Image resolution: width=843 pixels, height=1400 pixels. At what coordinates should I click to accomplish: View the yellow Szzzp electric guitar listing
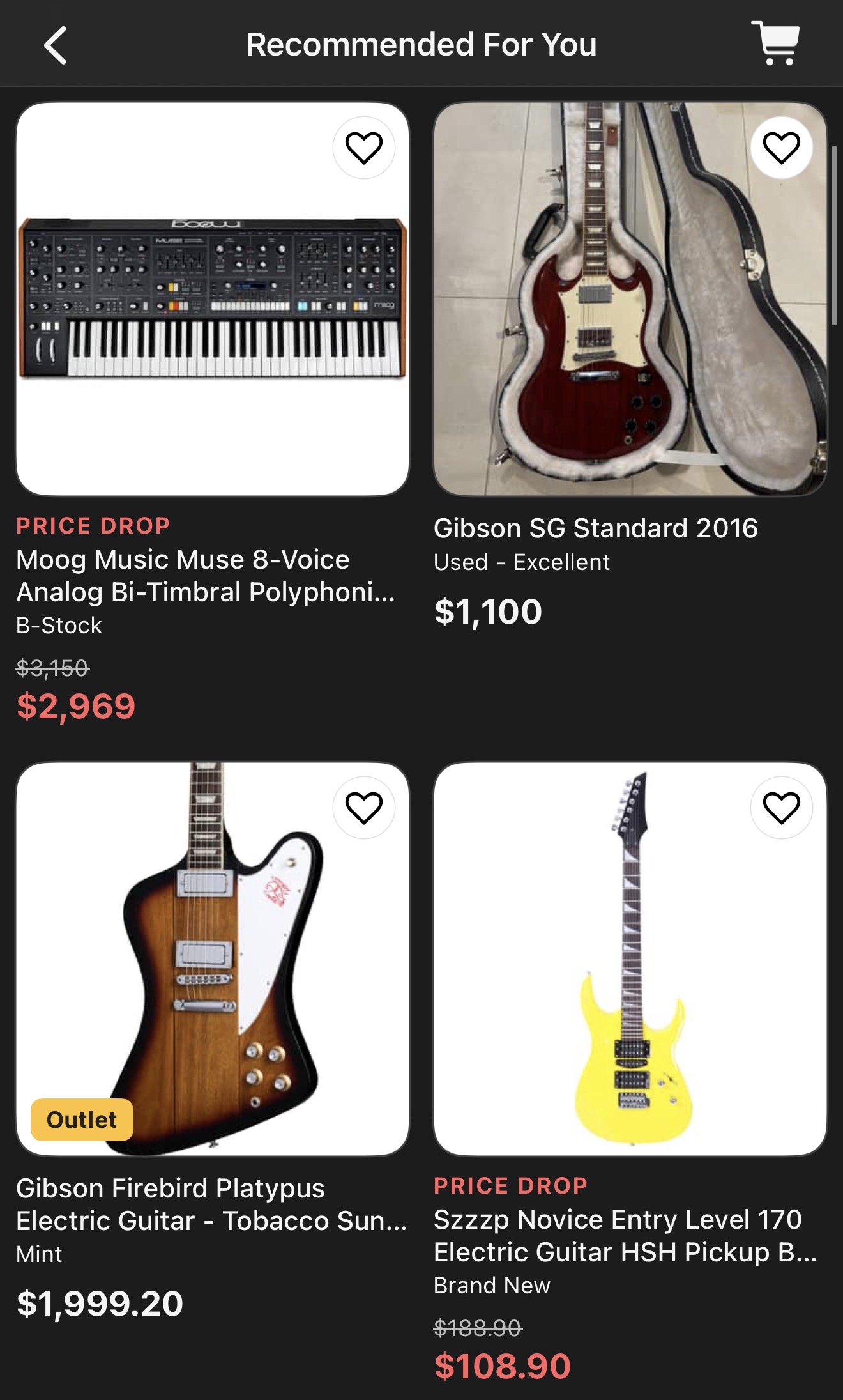coord(630,958)
